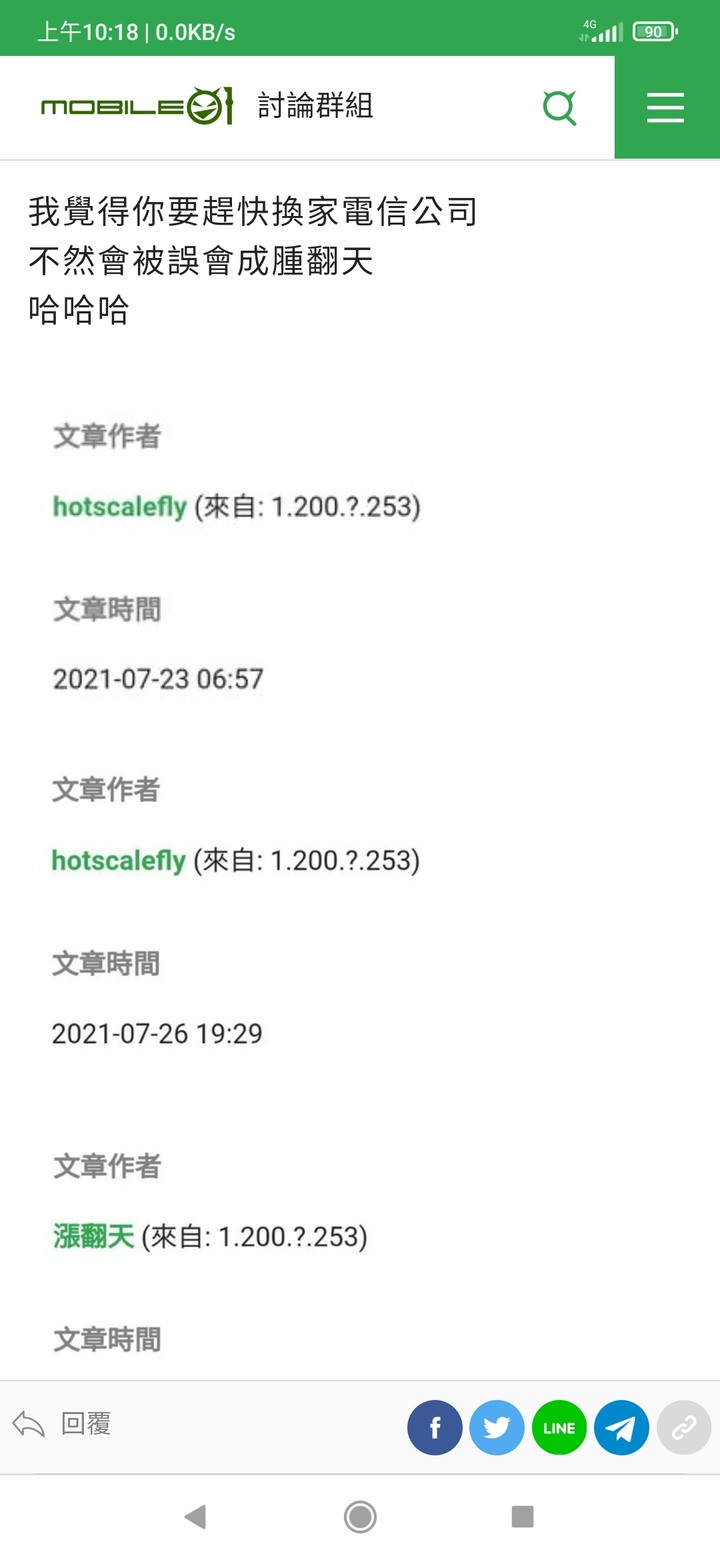The image size is (720, 1560).
Task: Go back using system back button
Action: click(196, 1517)
